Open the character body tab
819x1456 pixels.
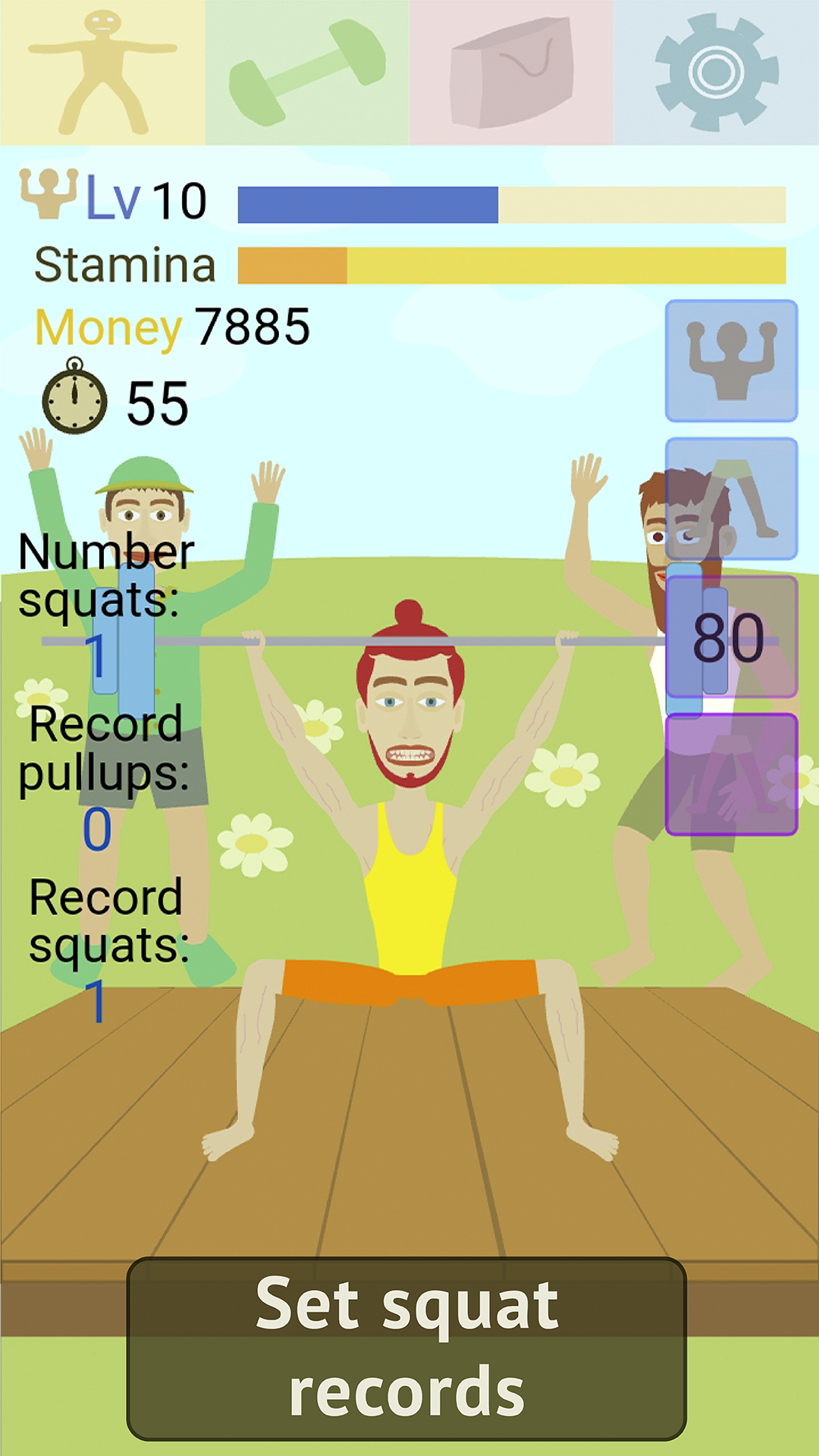pyautogui.click(x=102, y=72)
